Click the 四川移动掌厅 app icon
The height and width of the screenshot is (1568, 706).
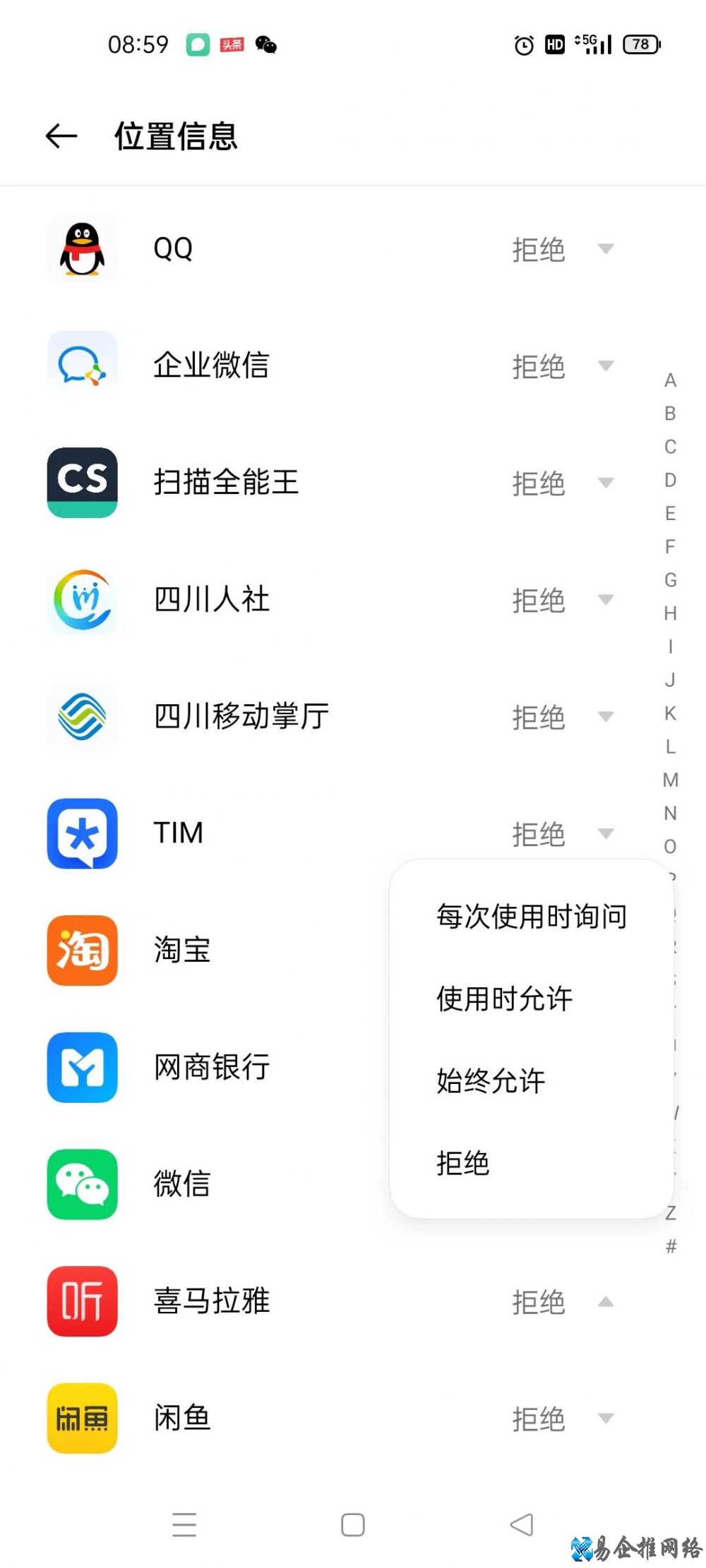(x=80, y=716)
